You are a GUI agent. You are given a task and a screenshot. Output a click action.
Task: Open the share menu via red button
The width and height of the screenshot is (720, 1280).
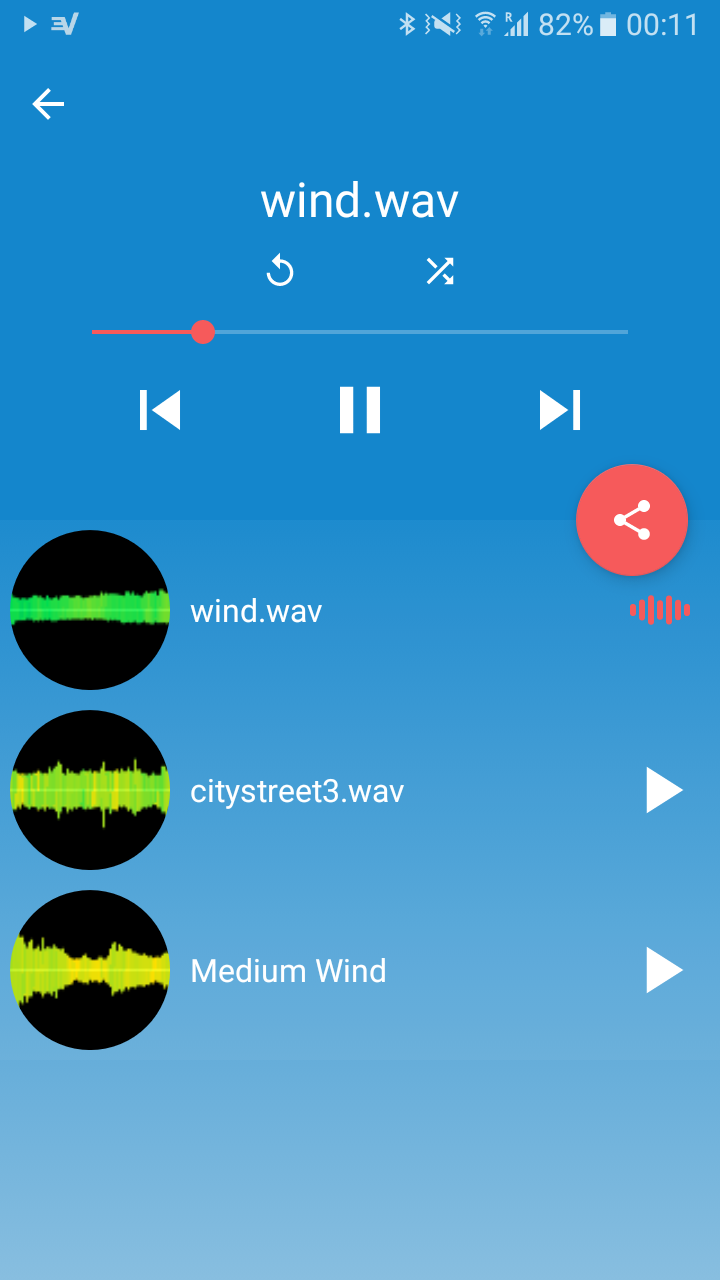point(632,519)
